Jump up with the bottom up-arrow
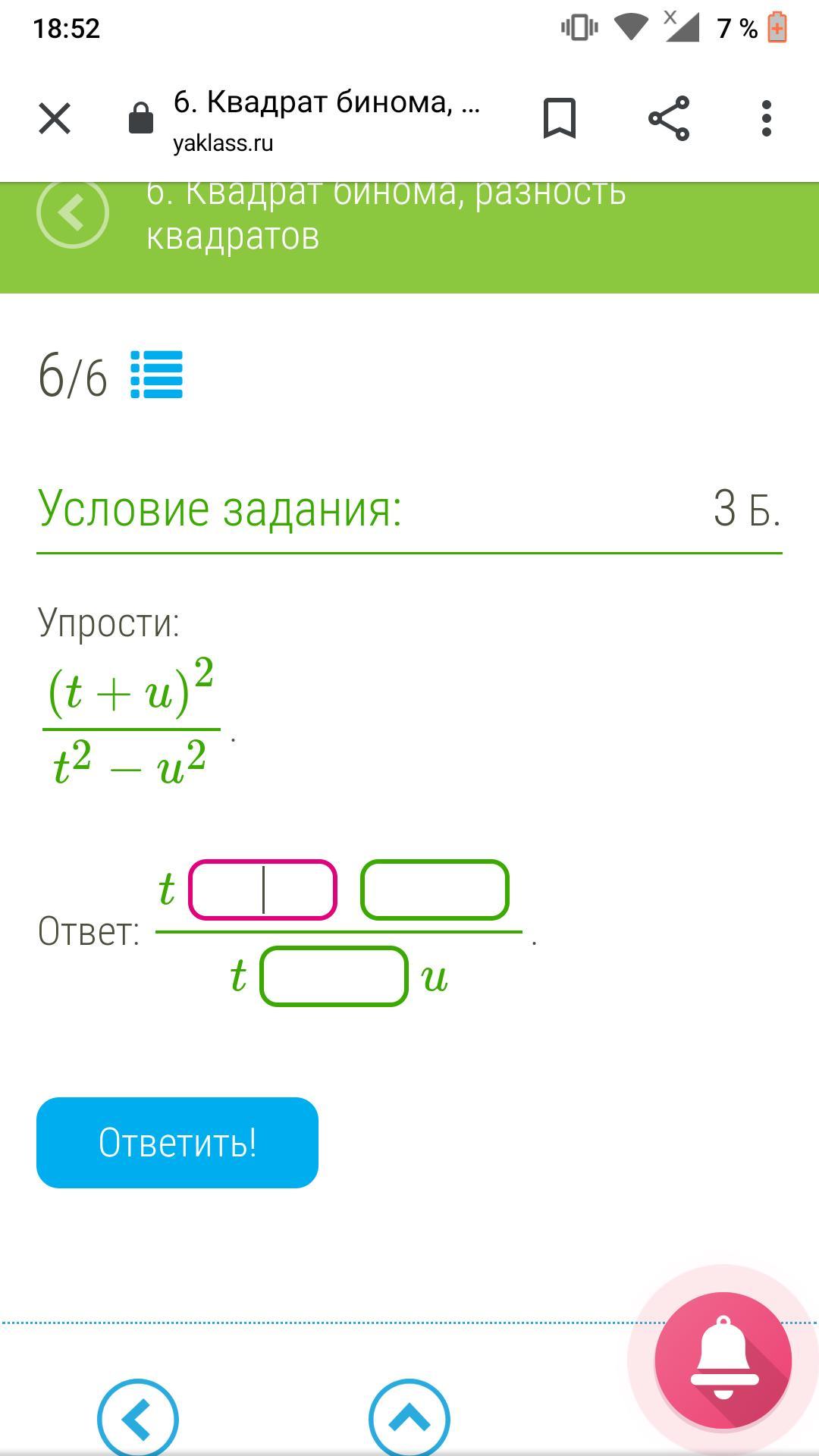The height and width of the screenshot is (1456, 819). coord(409,1418)
